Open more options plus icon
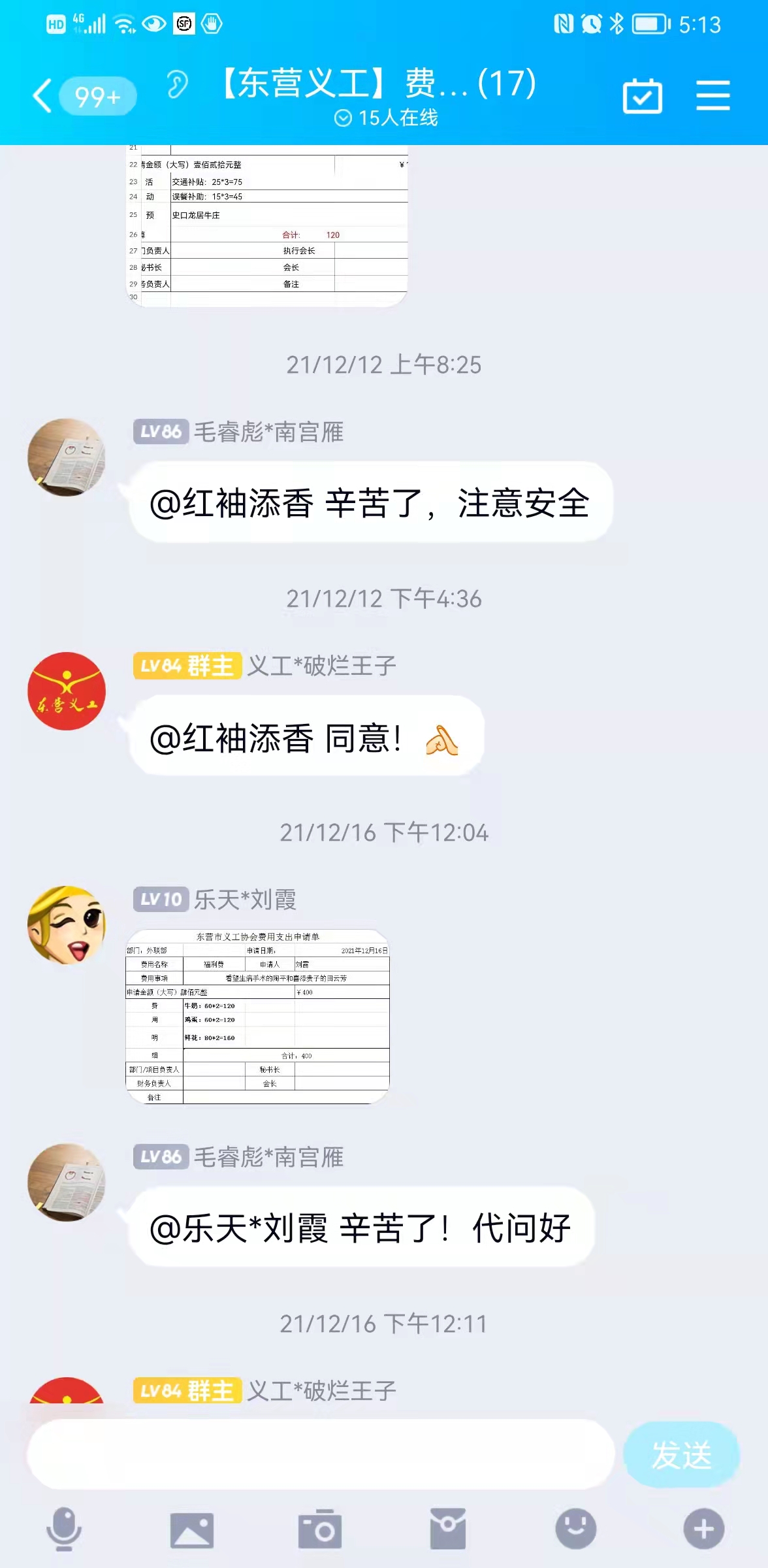 pos(704,1529)
